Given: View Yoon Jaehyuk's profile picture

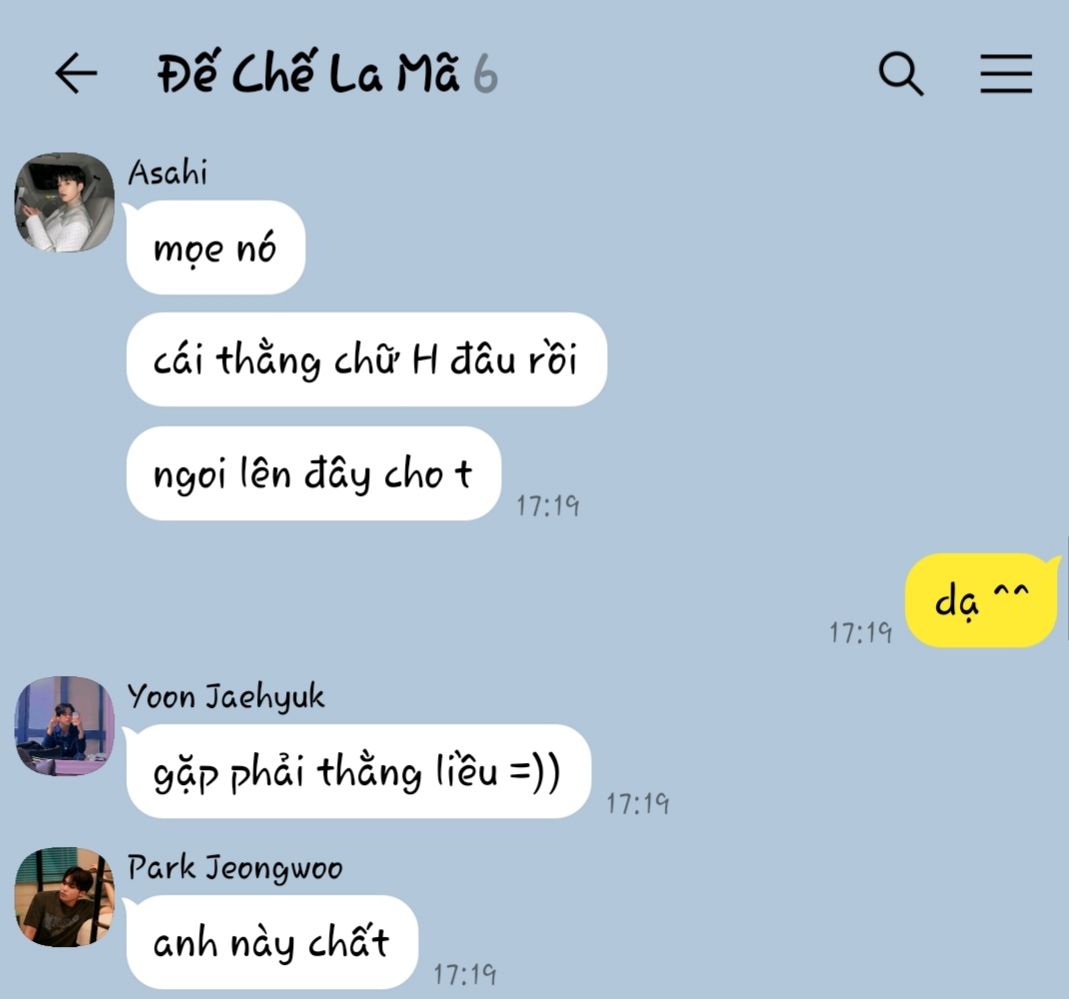Looking at the screenshot, I should coord(64,726).
